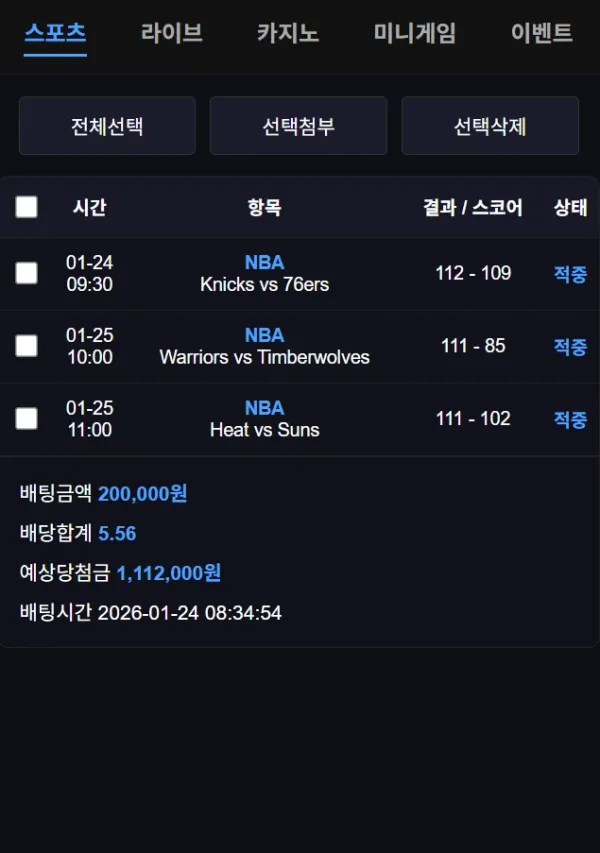
Task: Toggle the select-all checkbox in the header row
Action: [27, 207]
